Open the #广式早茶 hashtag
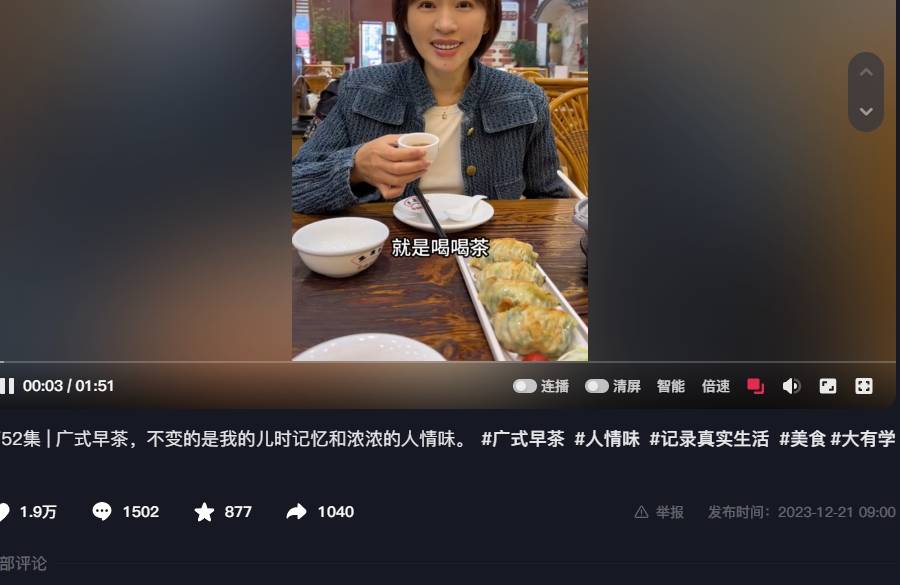Screen dimensions: 900x585 pos(522,439)
